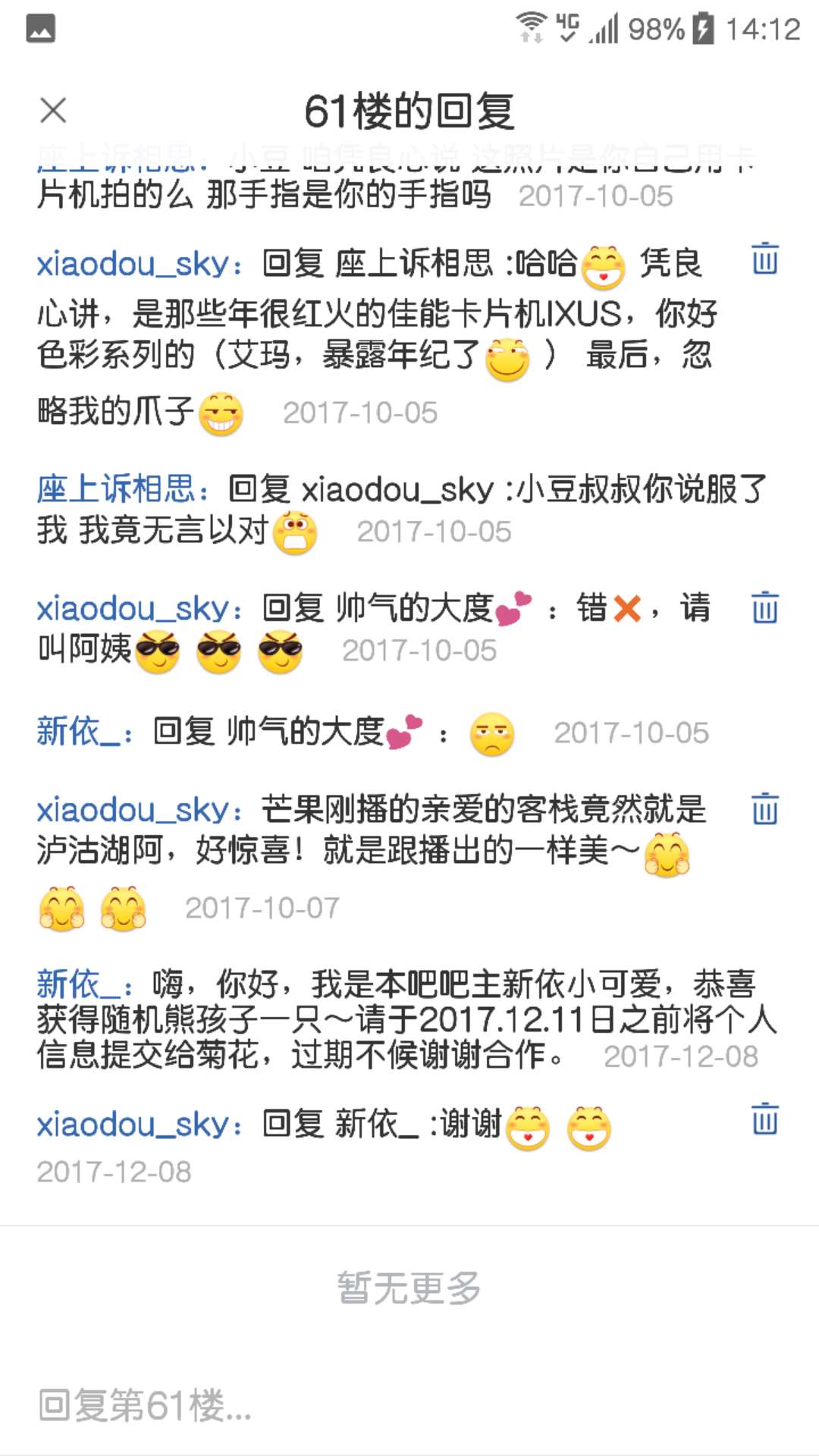Open xiaodou_sky's profile from the 谢谢 reply
The image size is (819, 1456).
click(x=133, y=1124)
